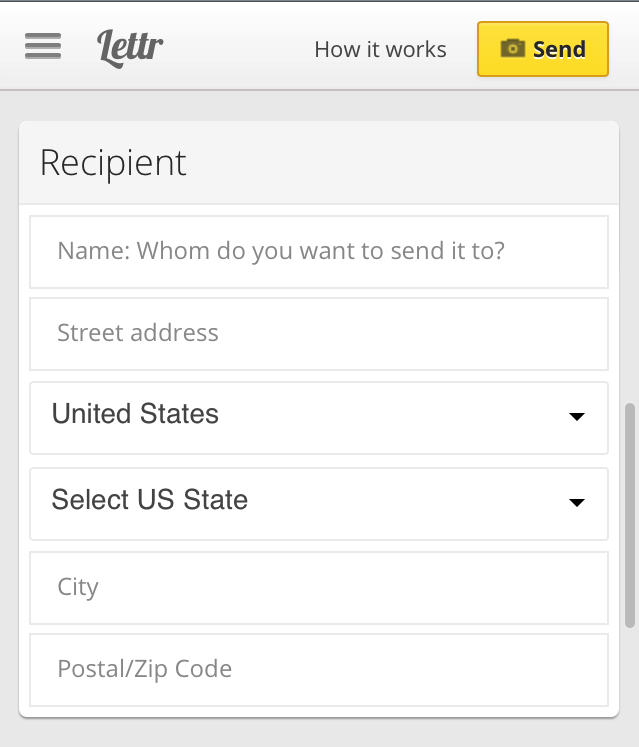Open the How it works page
639x747 pixels.
[x=380, y=49]
